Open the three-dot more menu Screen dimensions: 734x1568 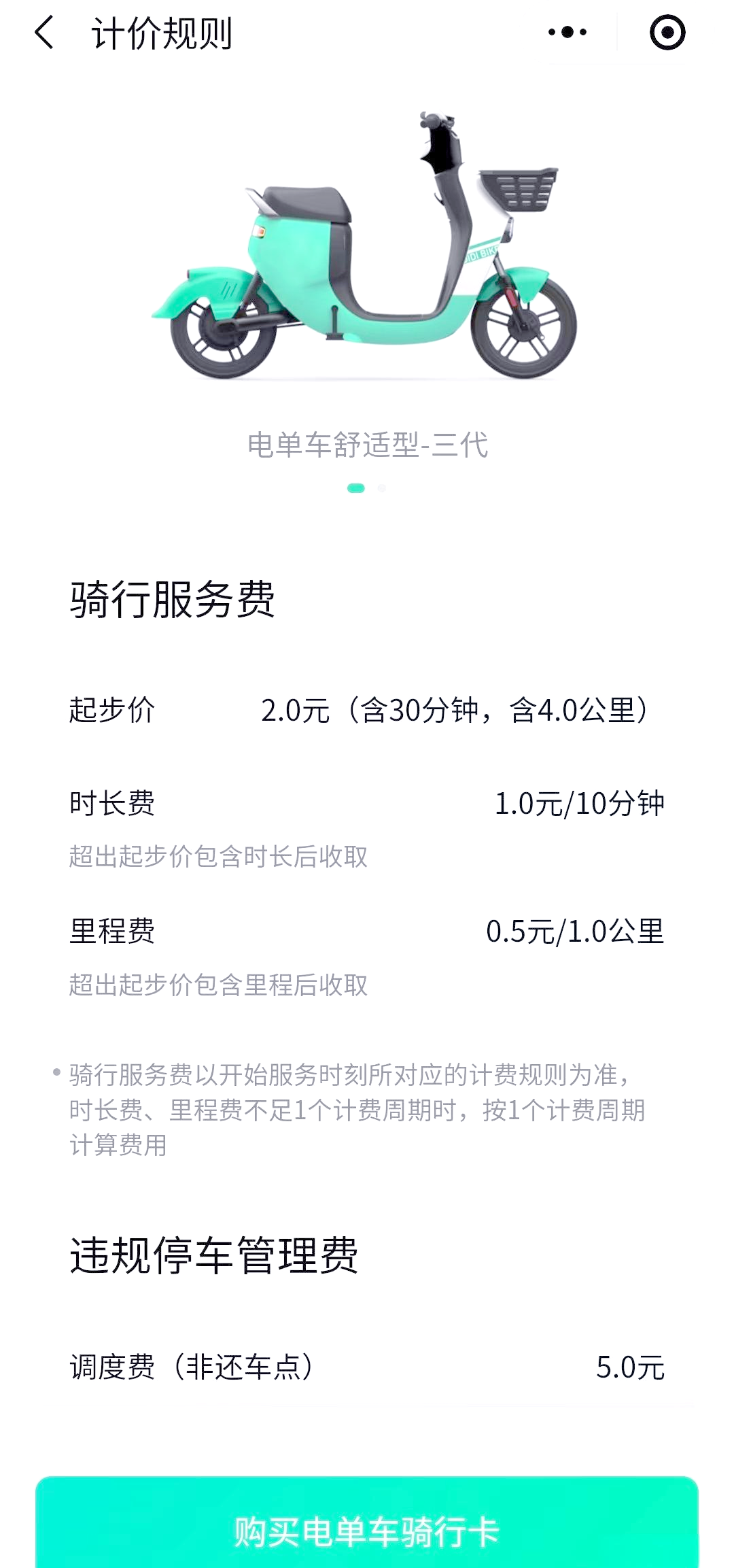tap(567, 32)
